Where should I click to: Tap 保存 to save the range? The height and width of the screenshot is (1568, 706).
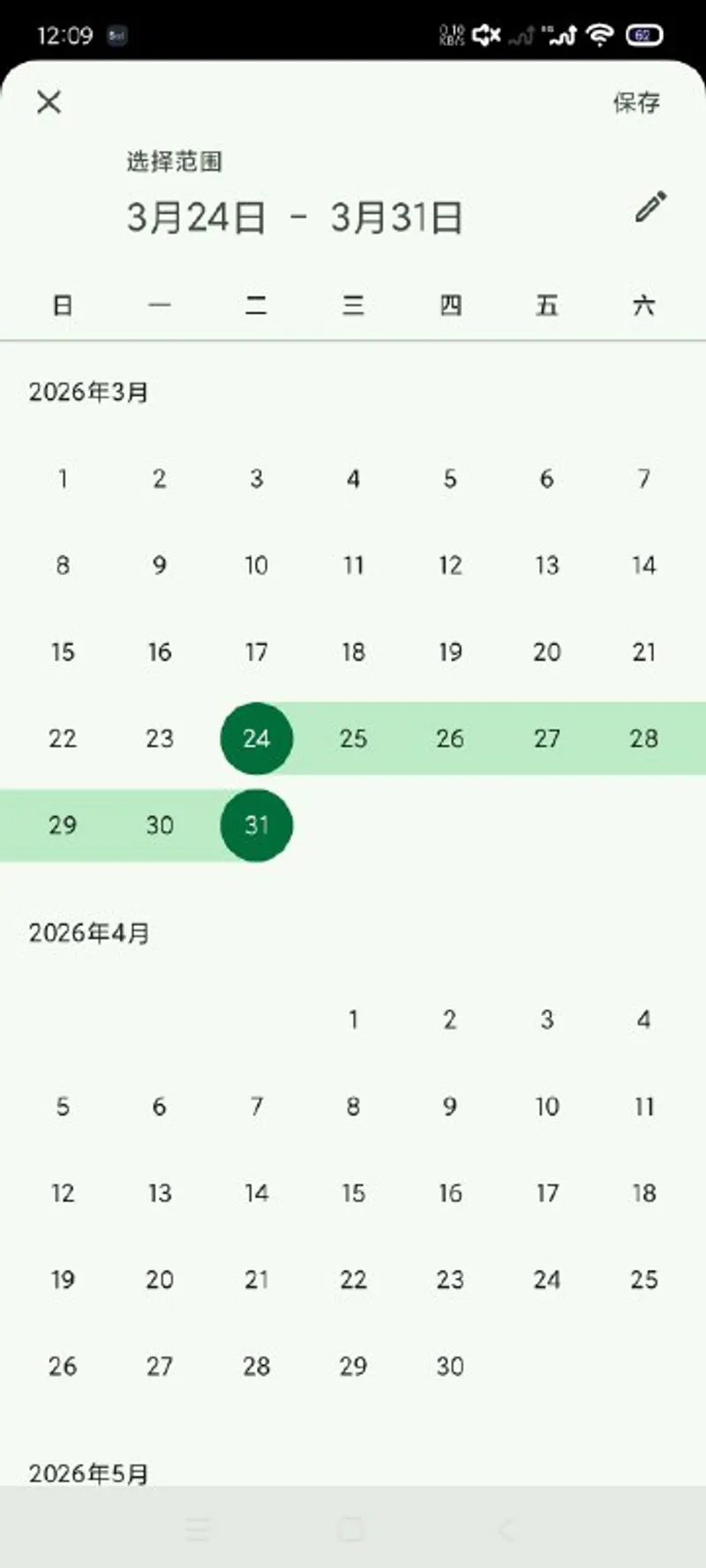[636, 102]
